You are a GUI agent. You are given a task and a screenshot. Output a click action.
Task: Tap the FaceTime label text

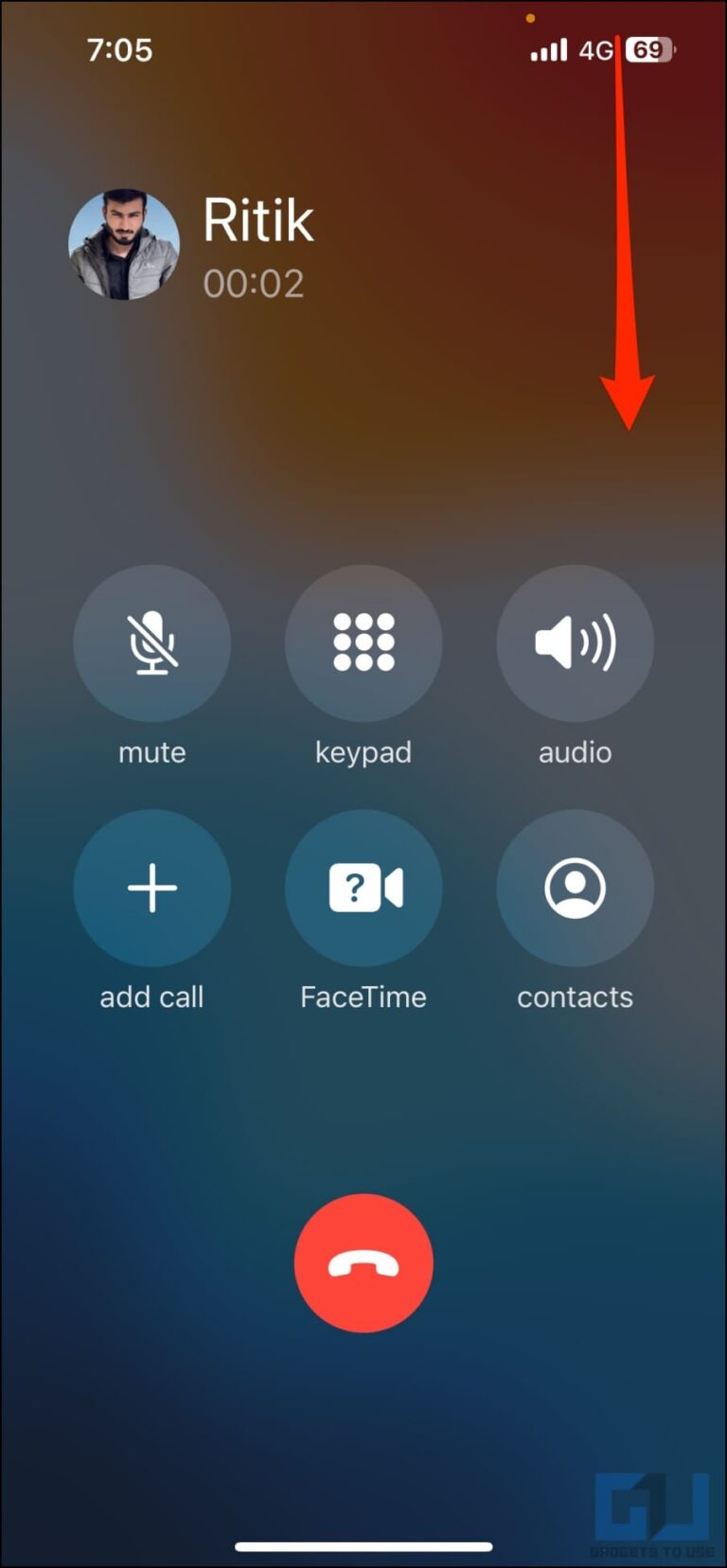pyautogui.click(x=363, y=996)
